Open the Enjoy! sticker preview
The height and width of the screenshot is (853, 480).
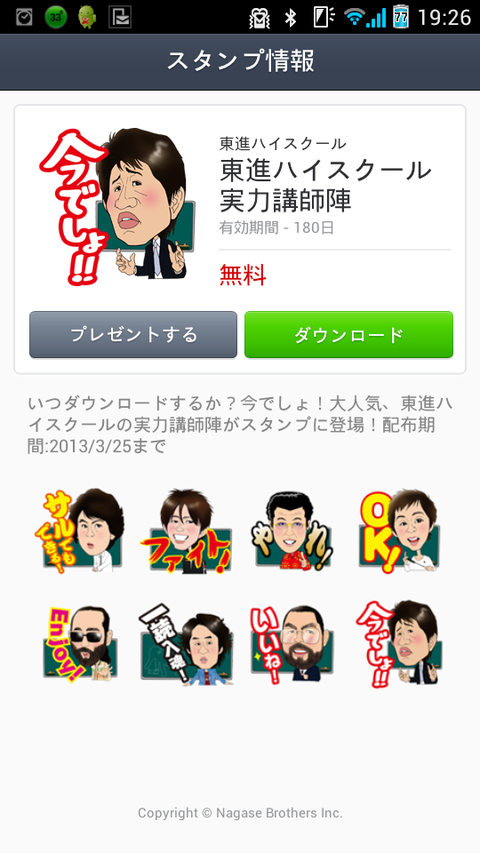point(80,644)
